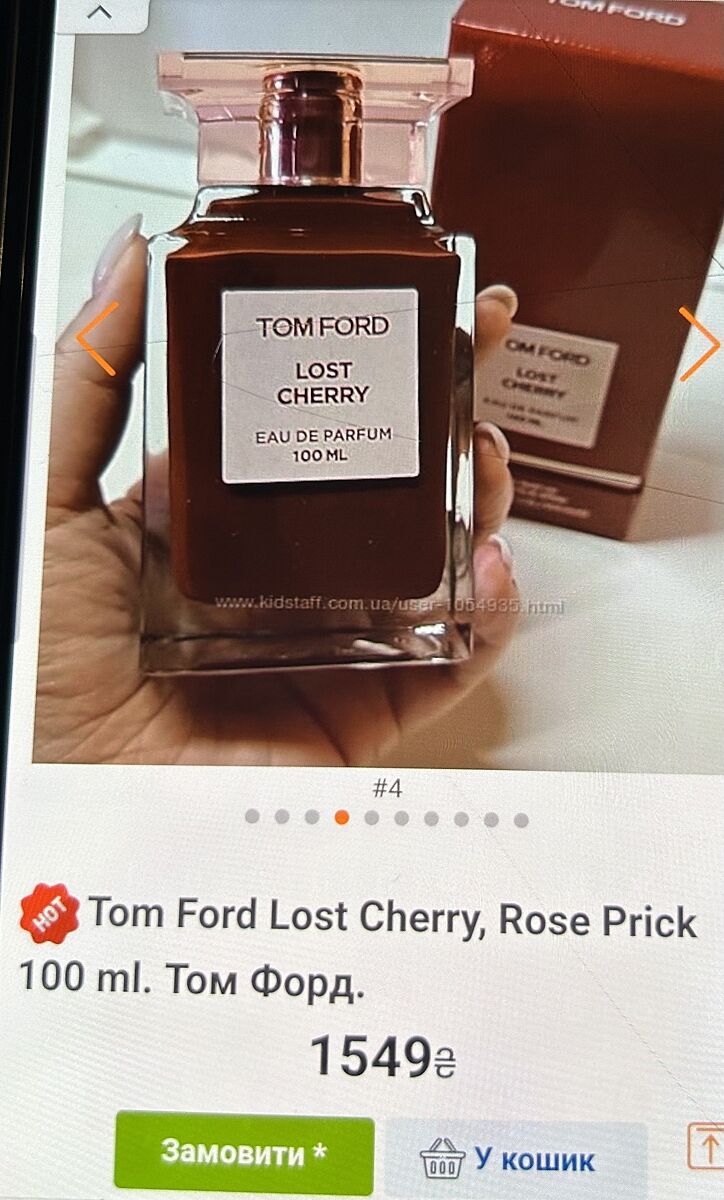Show the next product photo
The width and height of the screenshot is (724, 1200).
point(699,344)
